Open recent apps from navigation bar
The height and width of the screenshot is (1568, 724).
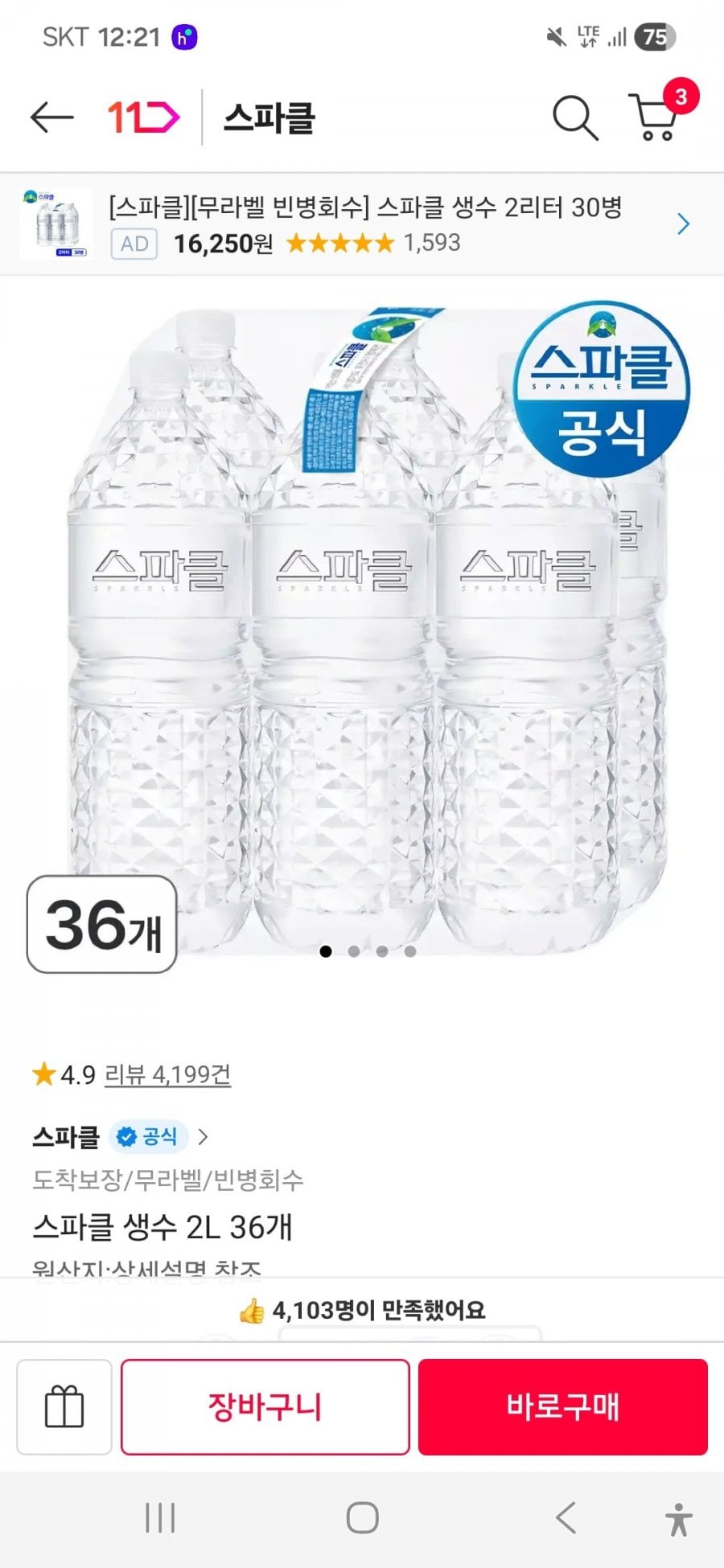pyautogui.click(x=160, y=1518)
